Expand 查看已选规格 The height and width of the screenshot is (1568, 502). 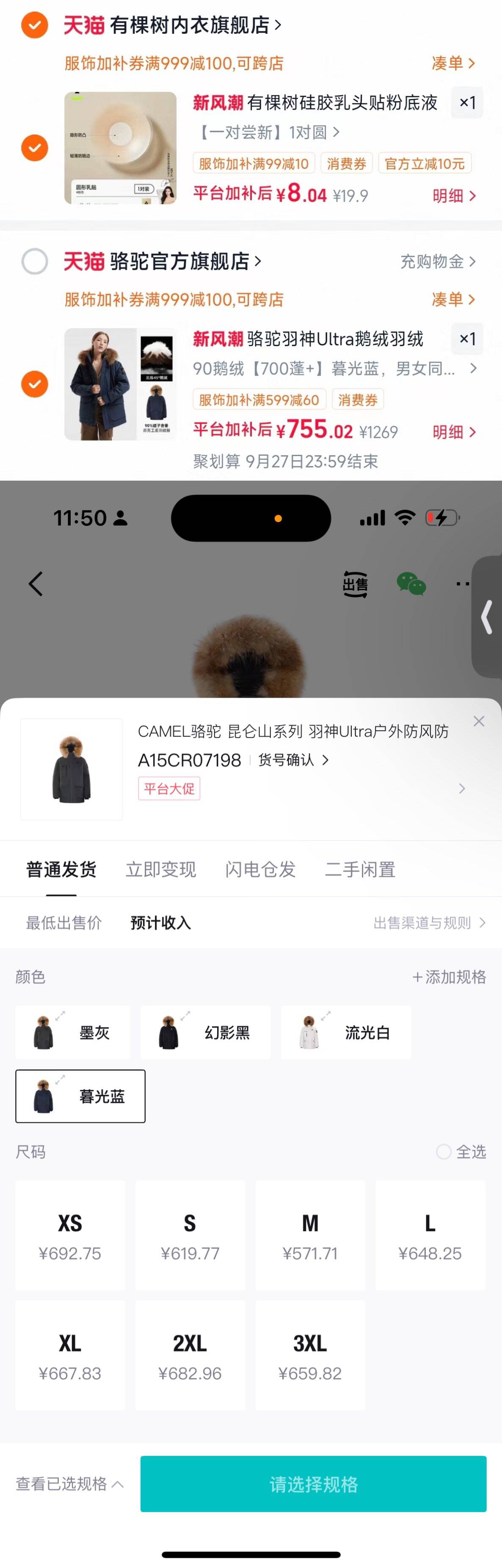tap(69, 1484)
